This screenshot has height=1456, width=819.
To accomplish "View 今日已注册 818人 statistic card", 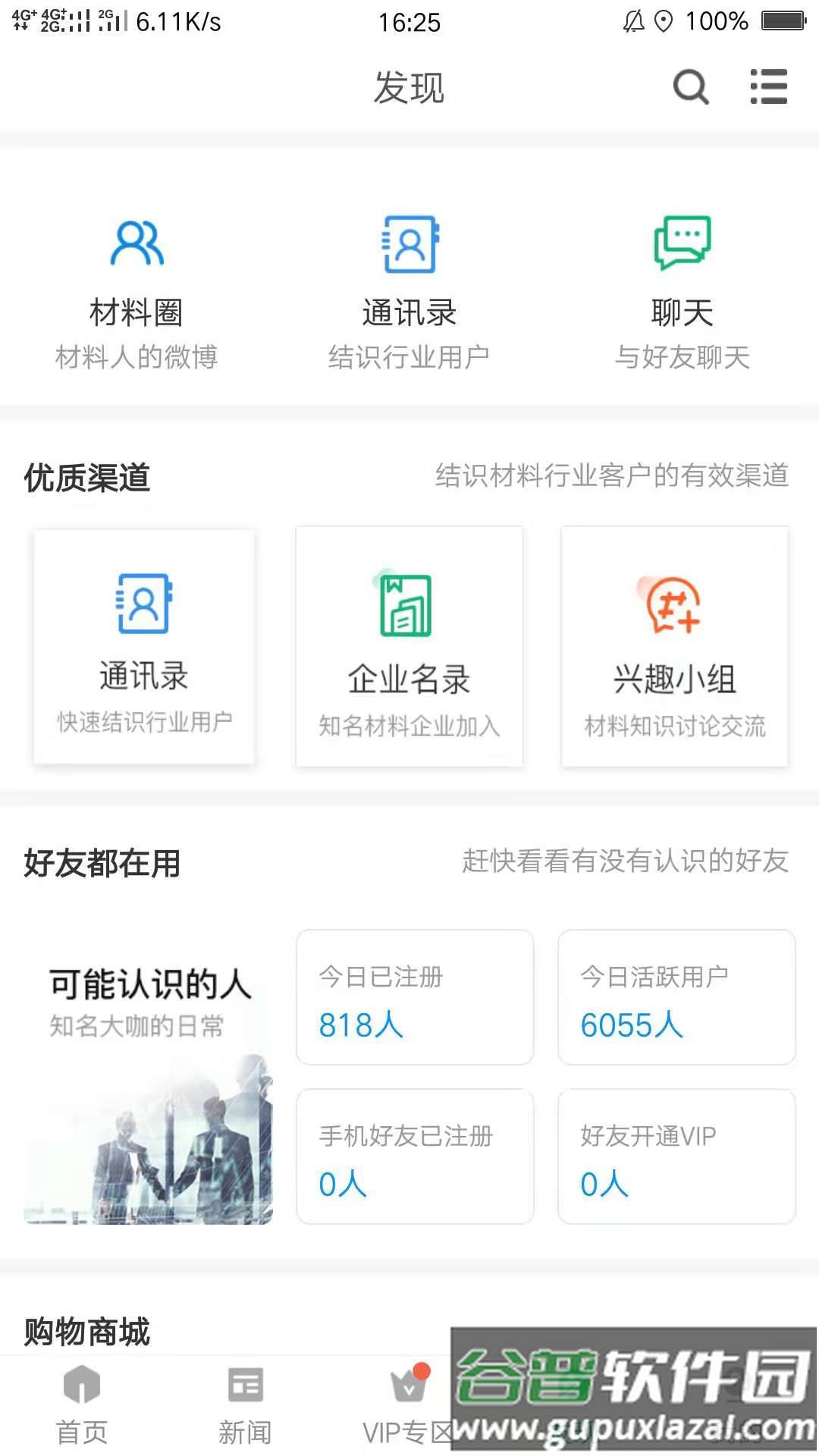I will [414, 997].
